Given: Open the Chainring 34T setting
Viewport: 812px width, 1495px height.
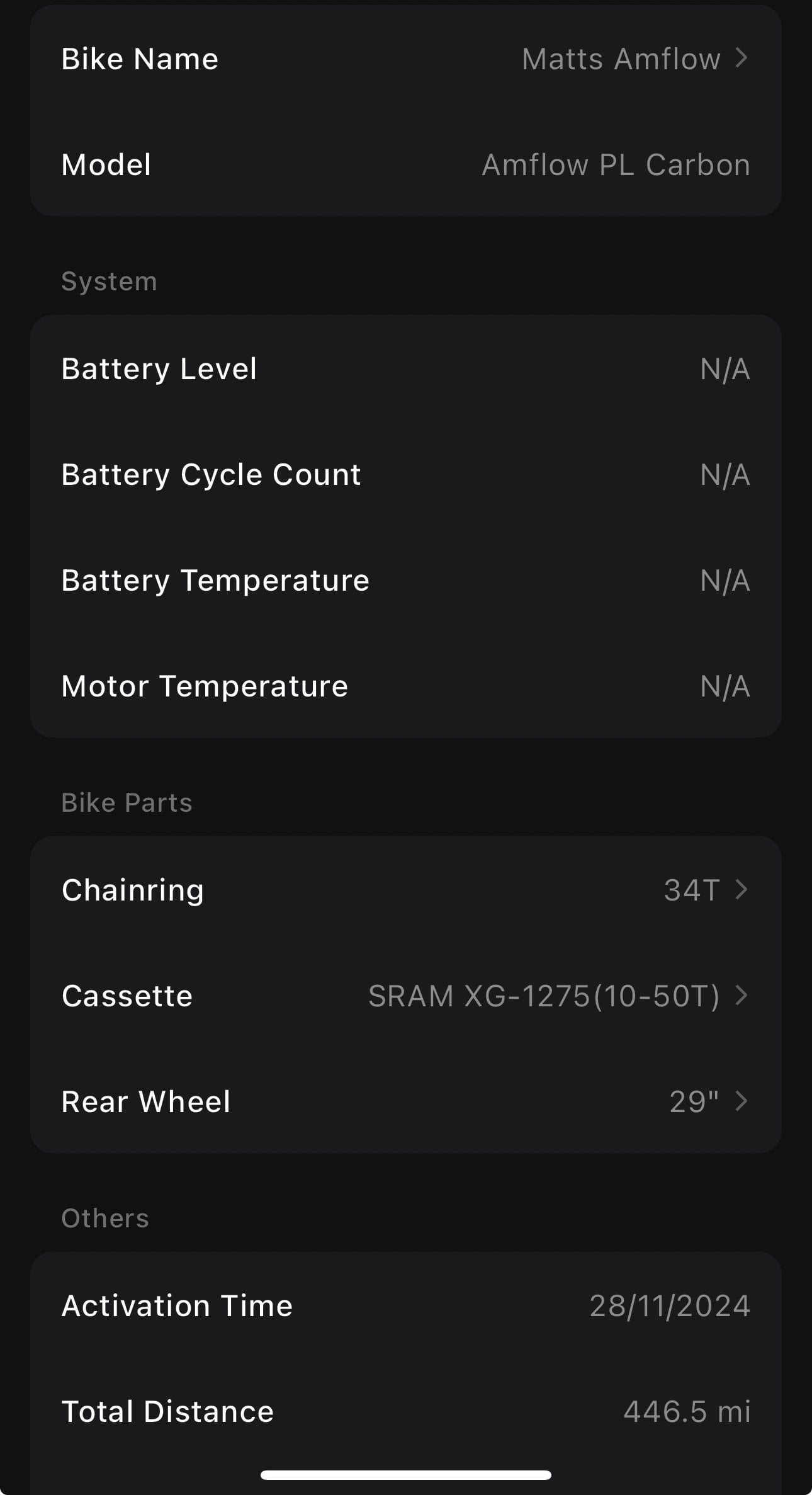Looking at the screenshot, I should 406,889.
